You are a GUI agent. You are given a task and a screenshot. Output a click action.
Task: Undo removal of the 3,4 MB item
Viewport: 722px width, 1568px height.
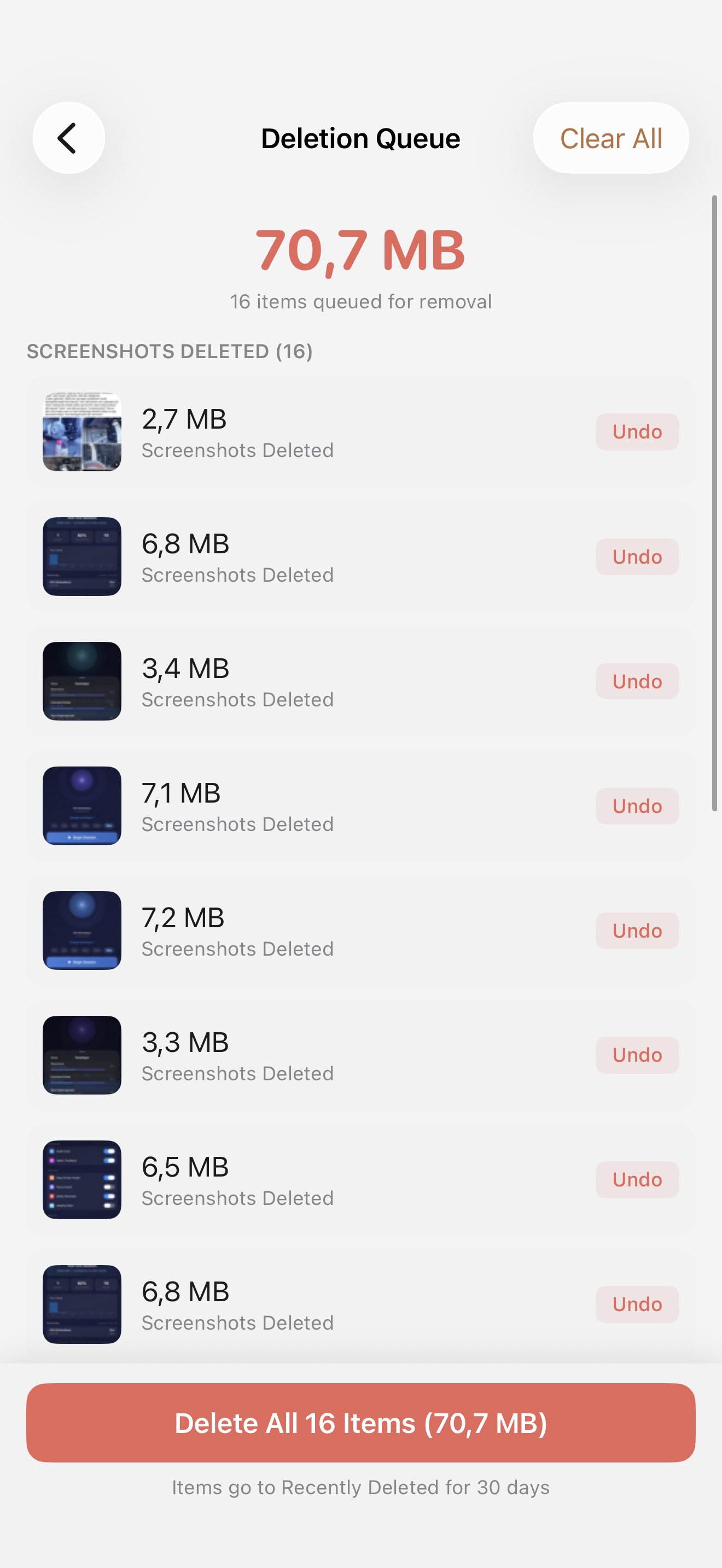(637, 681)
